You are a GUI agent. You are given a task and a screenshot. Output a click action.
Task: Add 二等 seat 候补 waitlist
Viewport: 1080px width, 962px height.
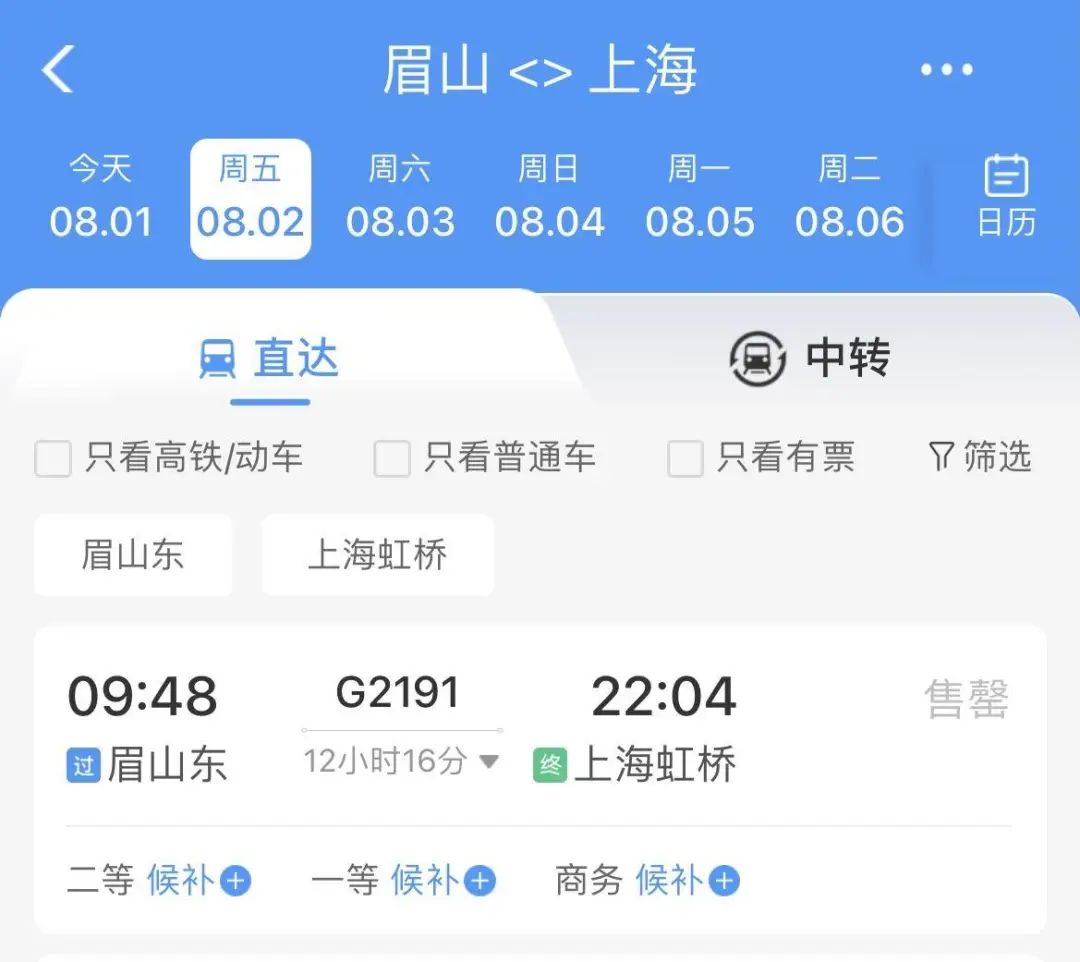point(236,881)
